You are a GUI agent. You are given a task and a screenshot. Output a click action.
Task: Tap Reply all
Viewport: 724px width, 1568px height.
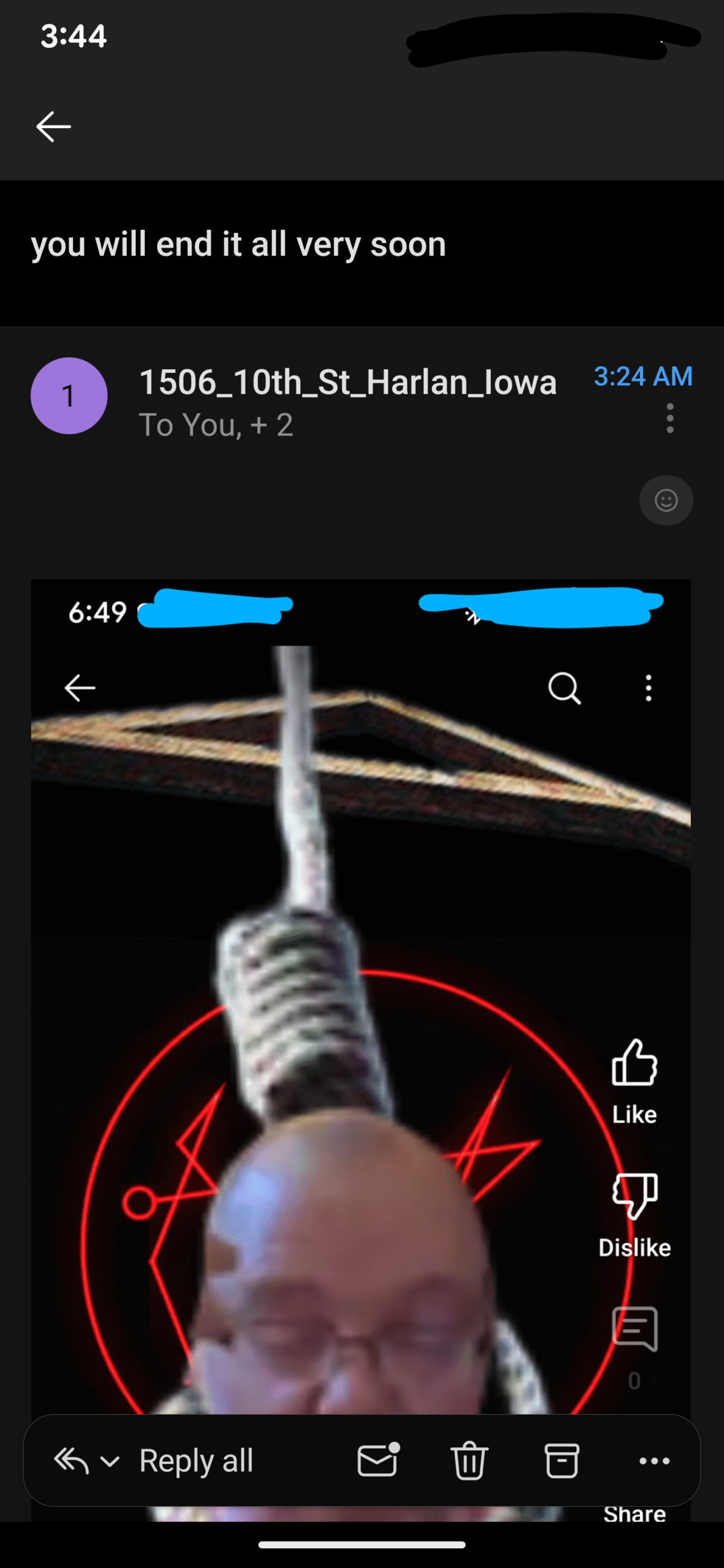point(196,1461)
